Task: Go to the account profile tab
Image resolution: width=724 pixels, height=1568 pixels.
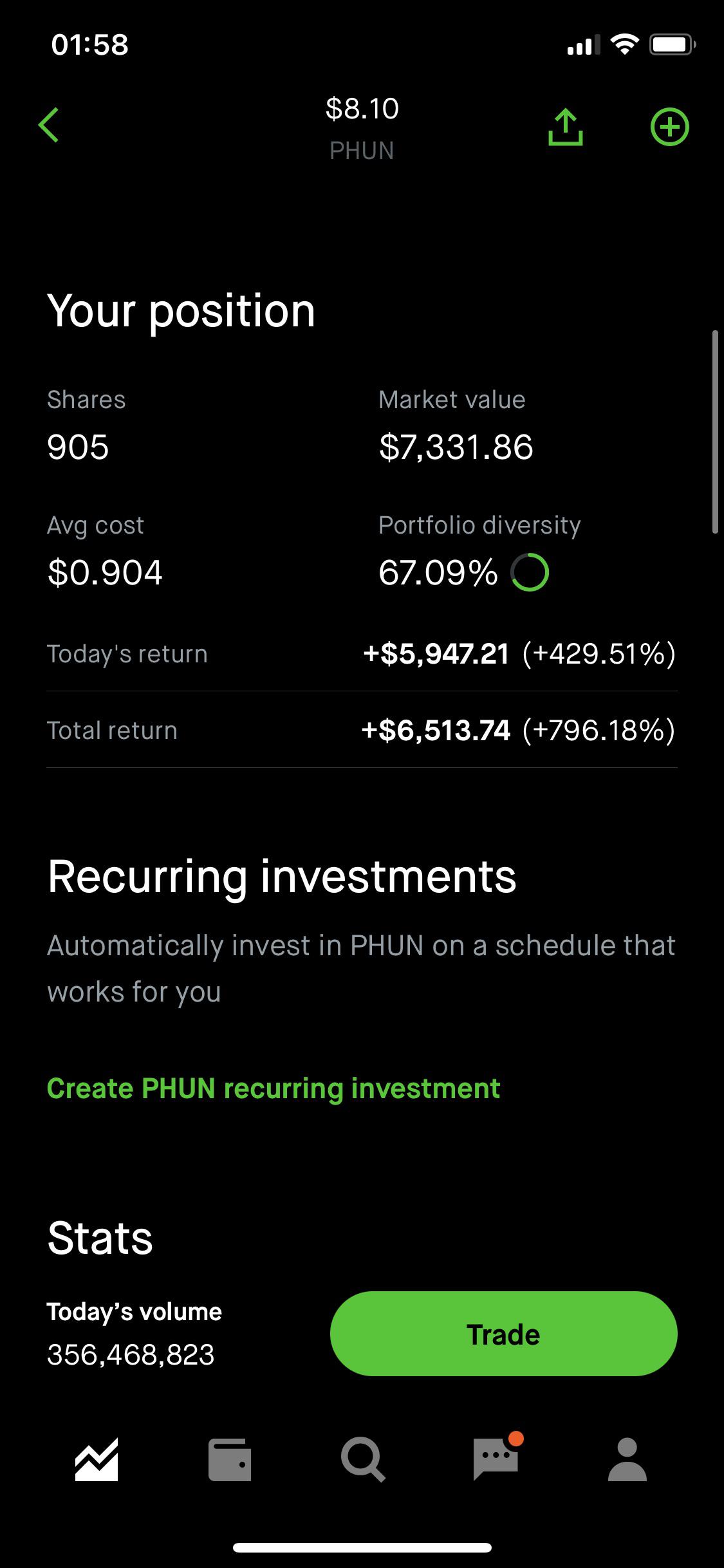Action: tap(627, 1459)
